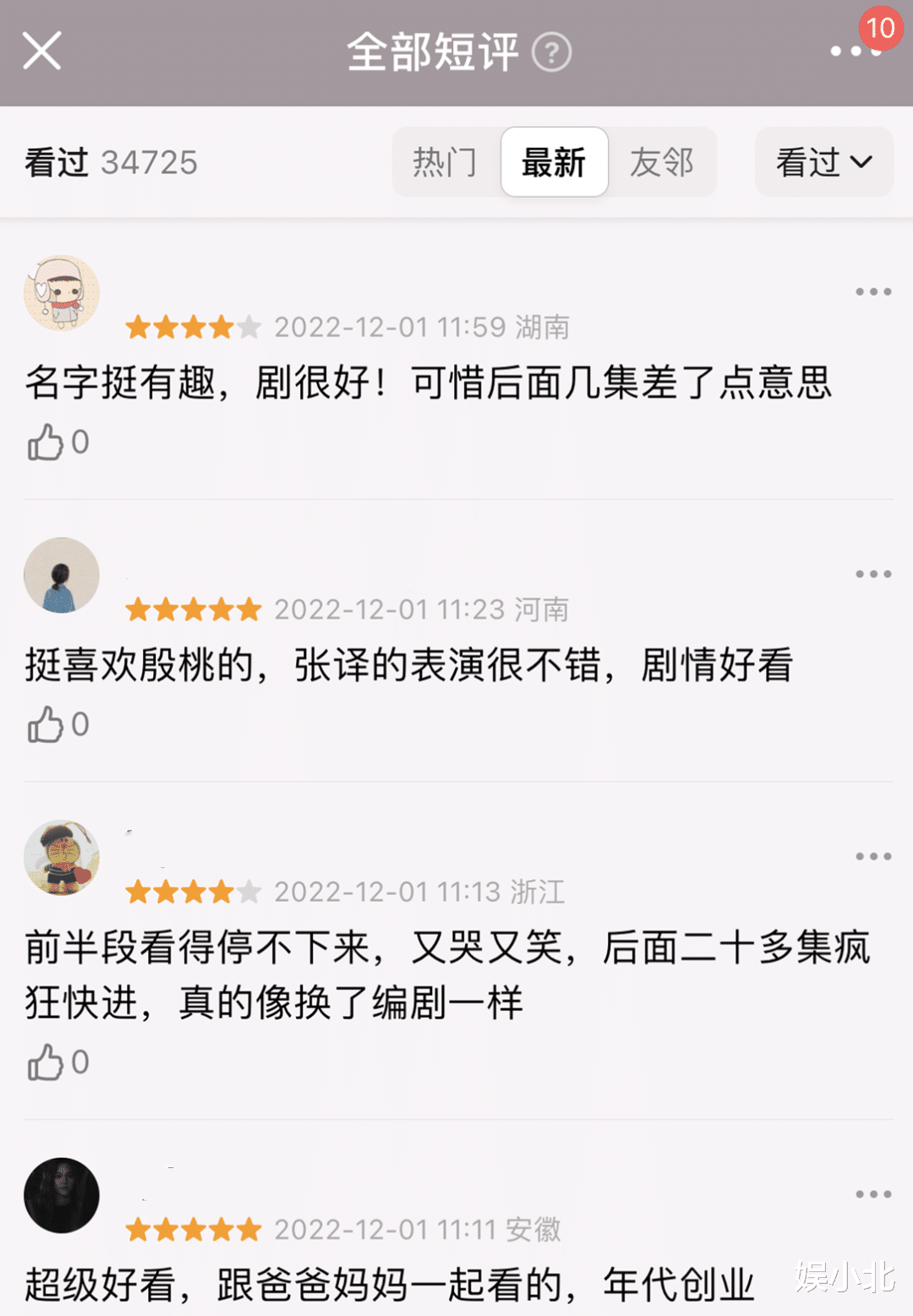This screenshot has width=913, height=1316.
Task: Open the help icon next to 全部短评
Action: click(551, 53)
